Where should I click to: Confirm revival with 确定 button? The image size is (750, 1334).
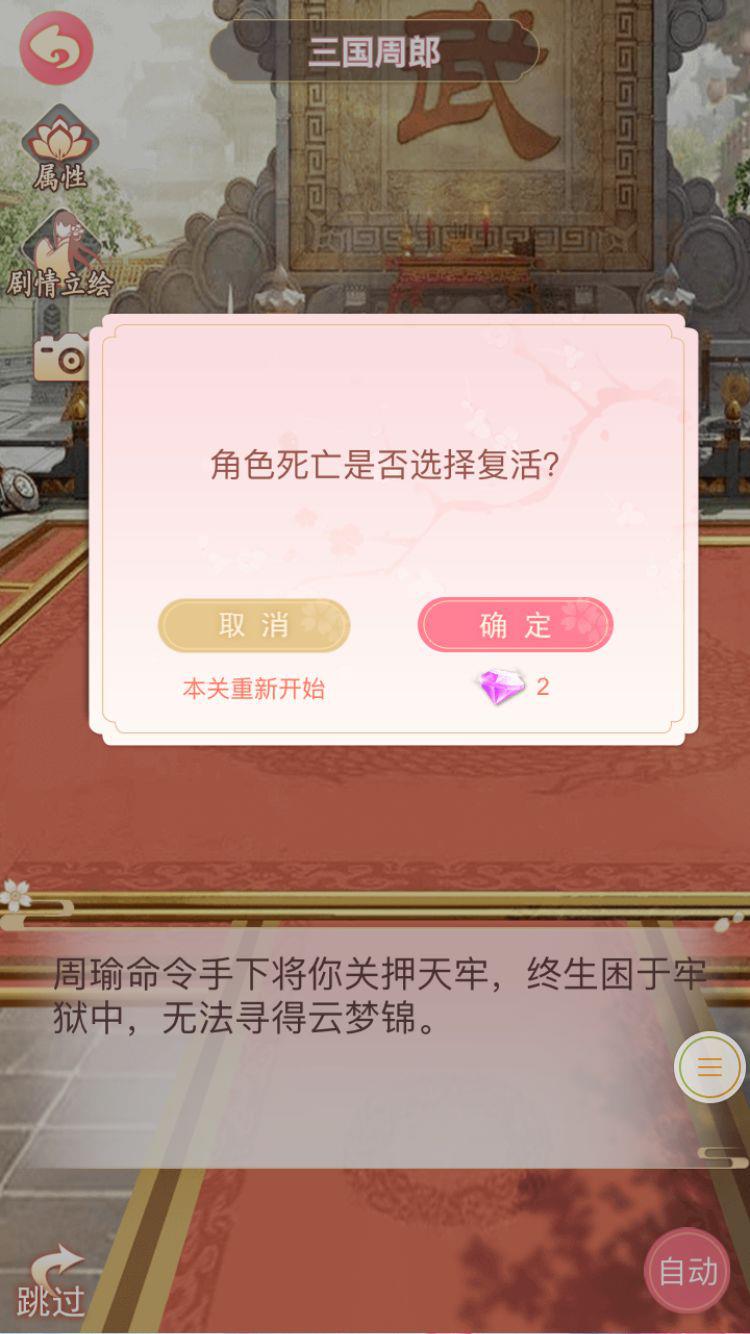(515, 626)
